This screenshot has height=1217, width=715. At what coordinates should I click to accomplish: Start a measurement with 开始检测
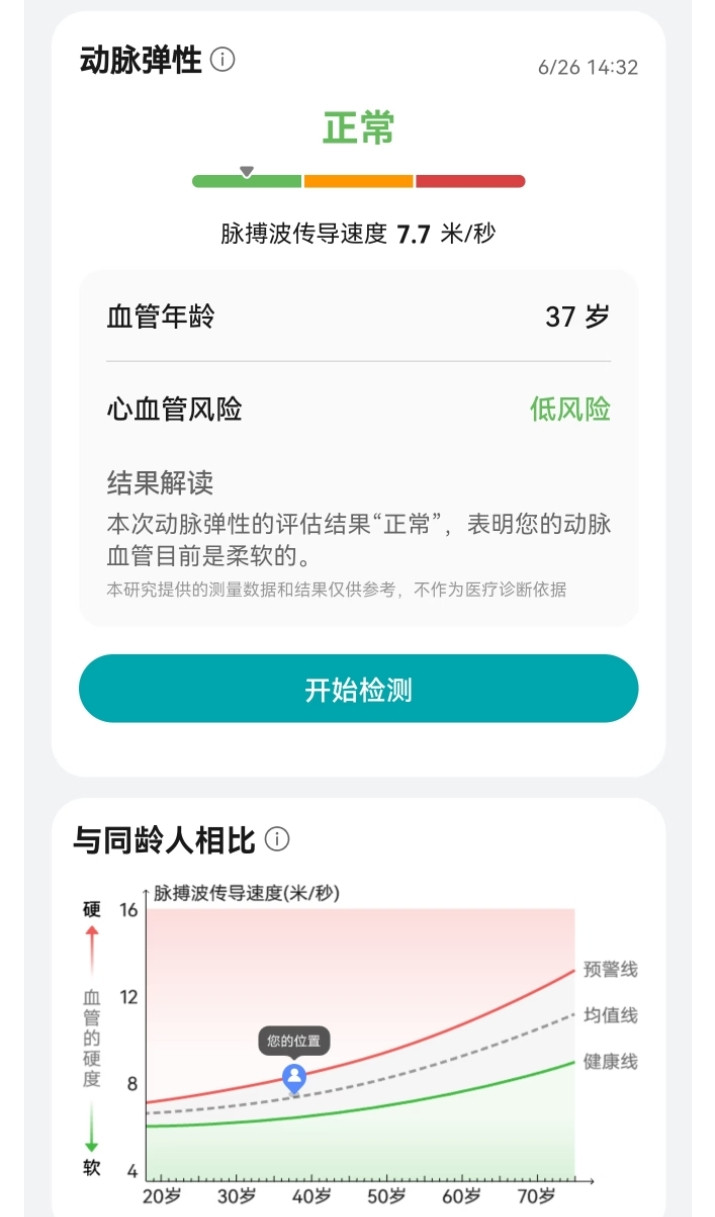point(358,689)
